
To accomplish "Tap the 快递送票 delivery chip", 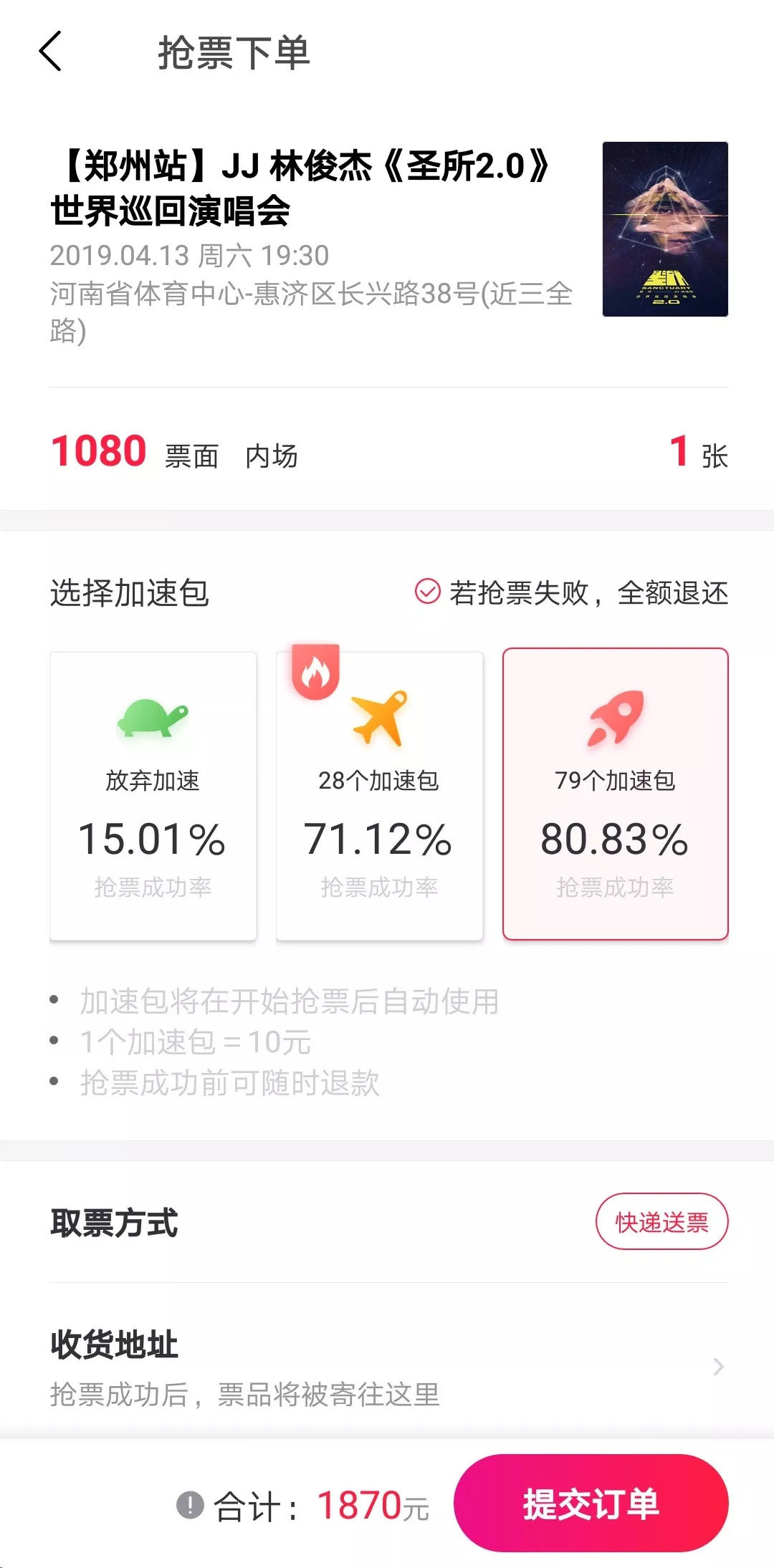I will pos(661,1221).
